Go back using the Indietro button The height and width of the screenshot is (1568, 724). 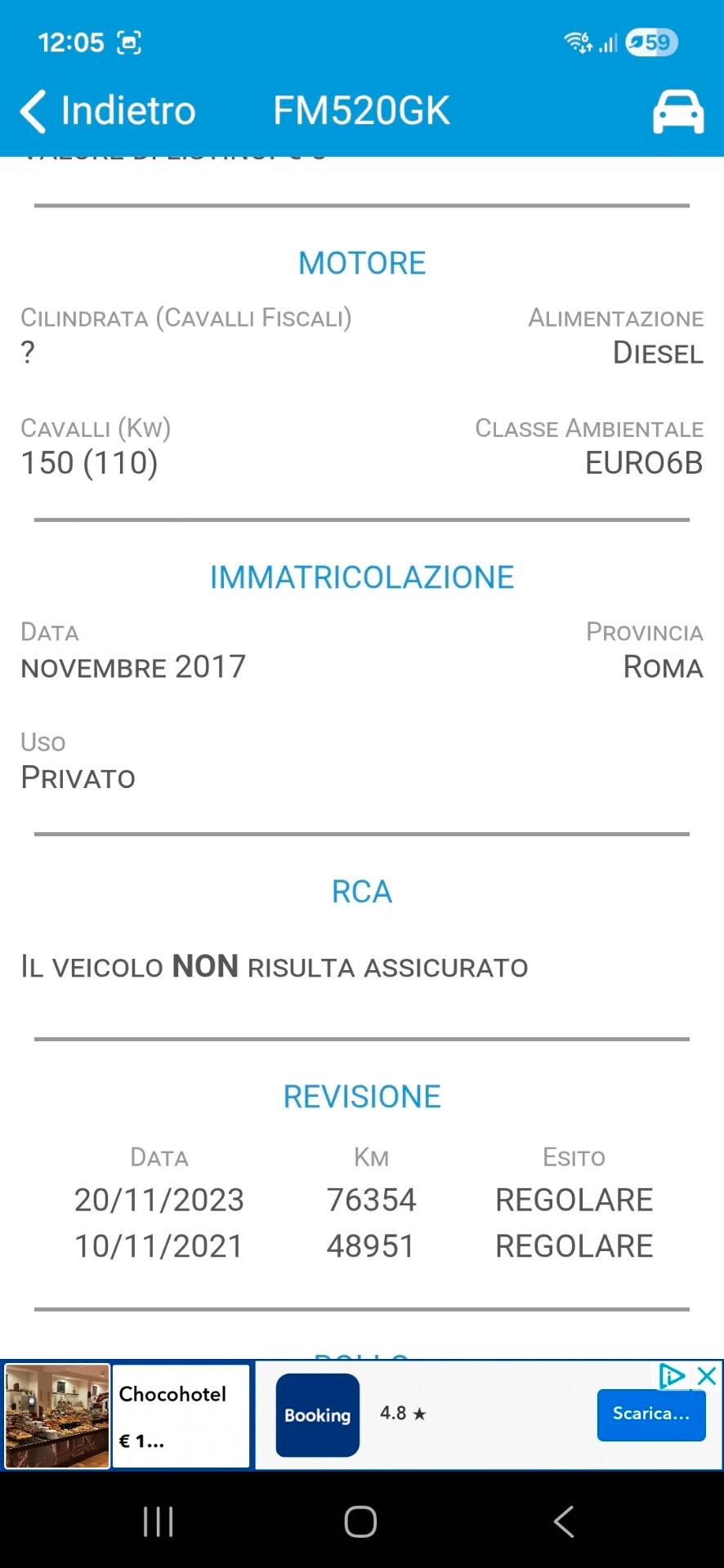108,111
